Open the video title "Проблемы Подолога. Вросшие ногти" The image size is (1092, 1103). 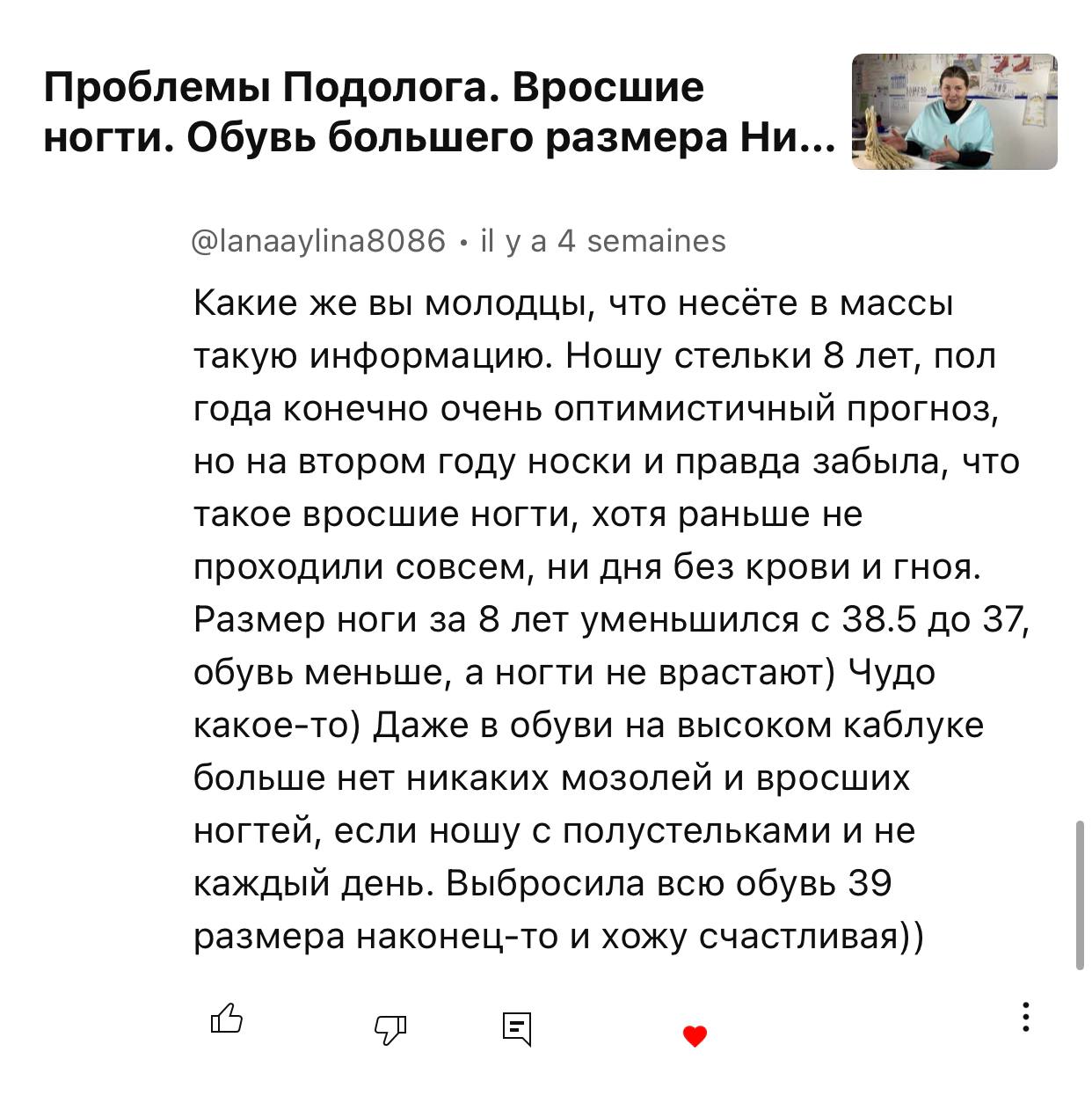click(440, 113)
